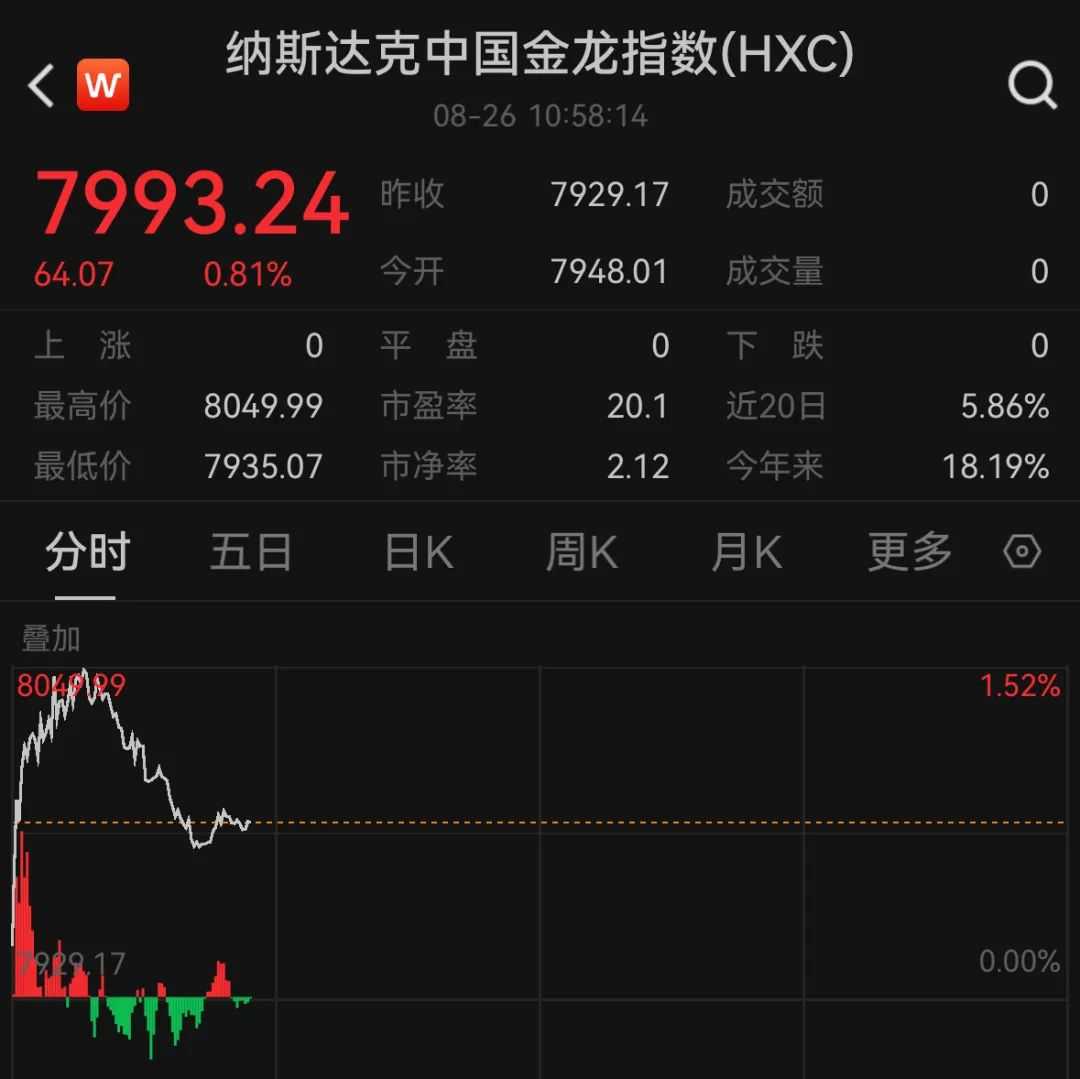Show the 月K monthly chart
1080x1079 pixels.
click(746, 552)
